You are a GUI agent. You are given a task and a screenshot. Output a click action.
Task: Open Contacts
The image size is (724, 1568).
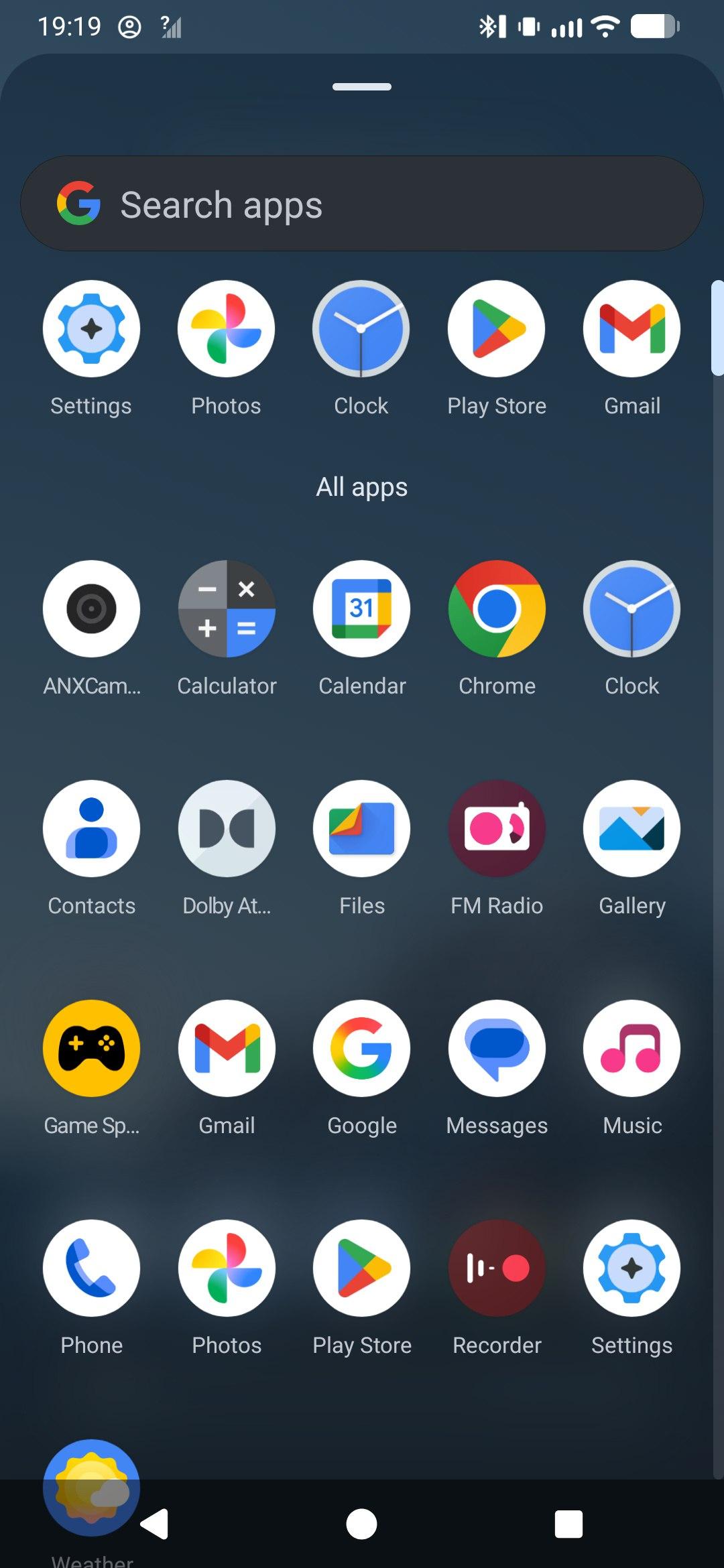point(92,829)
